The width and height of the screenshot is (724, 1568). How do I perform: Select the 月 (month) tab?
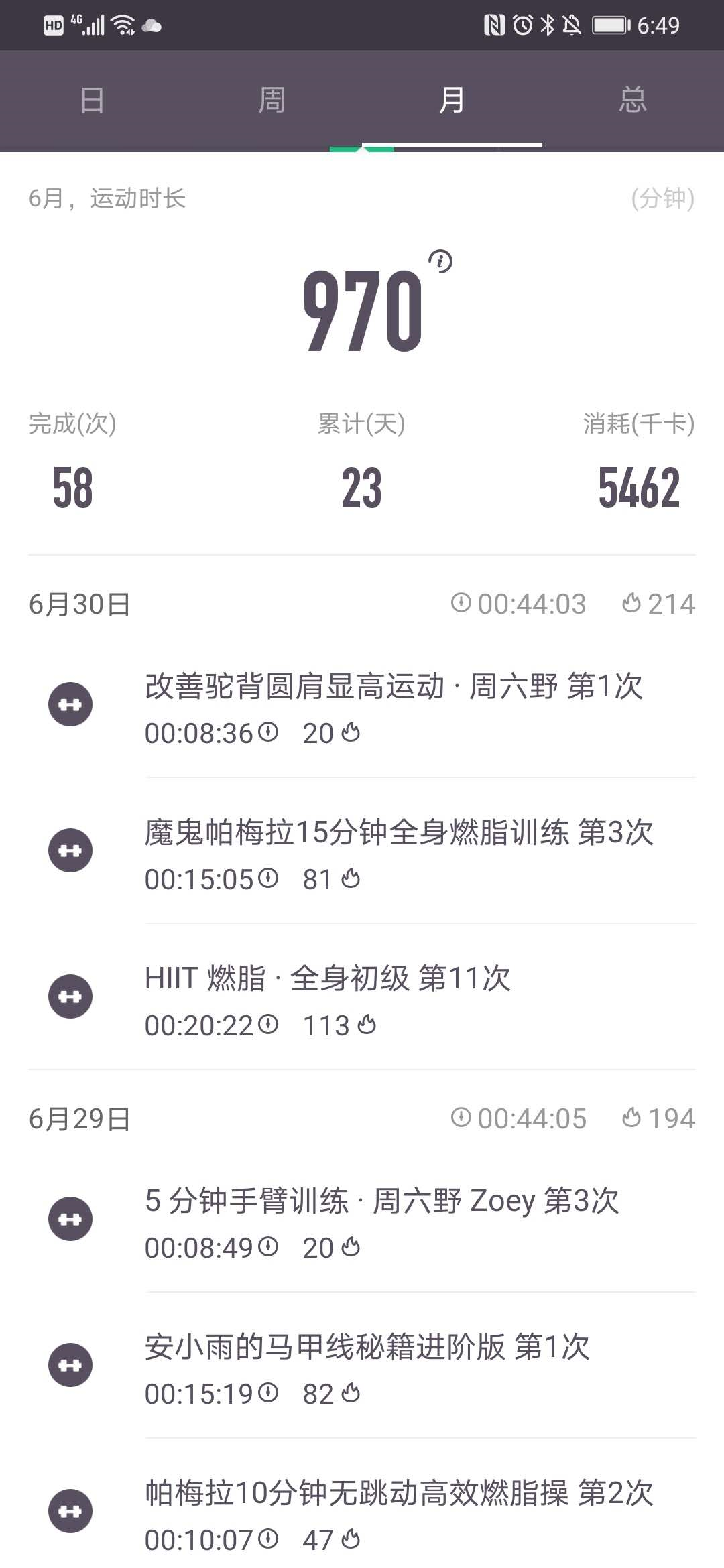point(452,101)
